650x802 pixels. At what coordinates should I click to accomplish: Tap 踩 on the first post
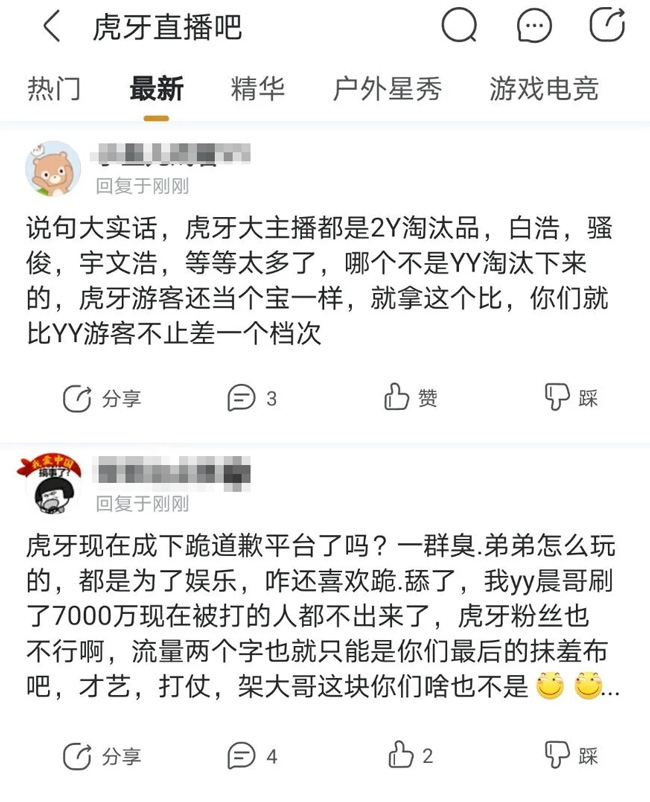coord(571,398)
